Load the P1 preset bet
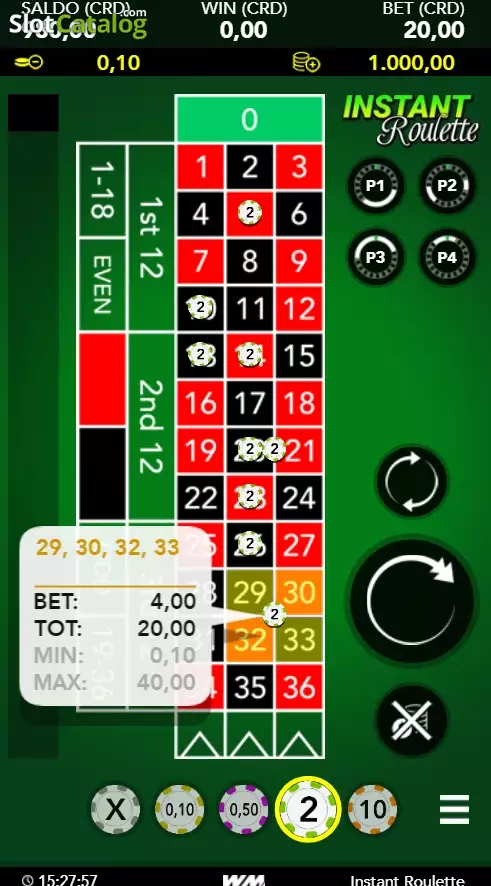 [x=375, y=186]
